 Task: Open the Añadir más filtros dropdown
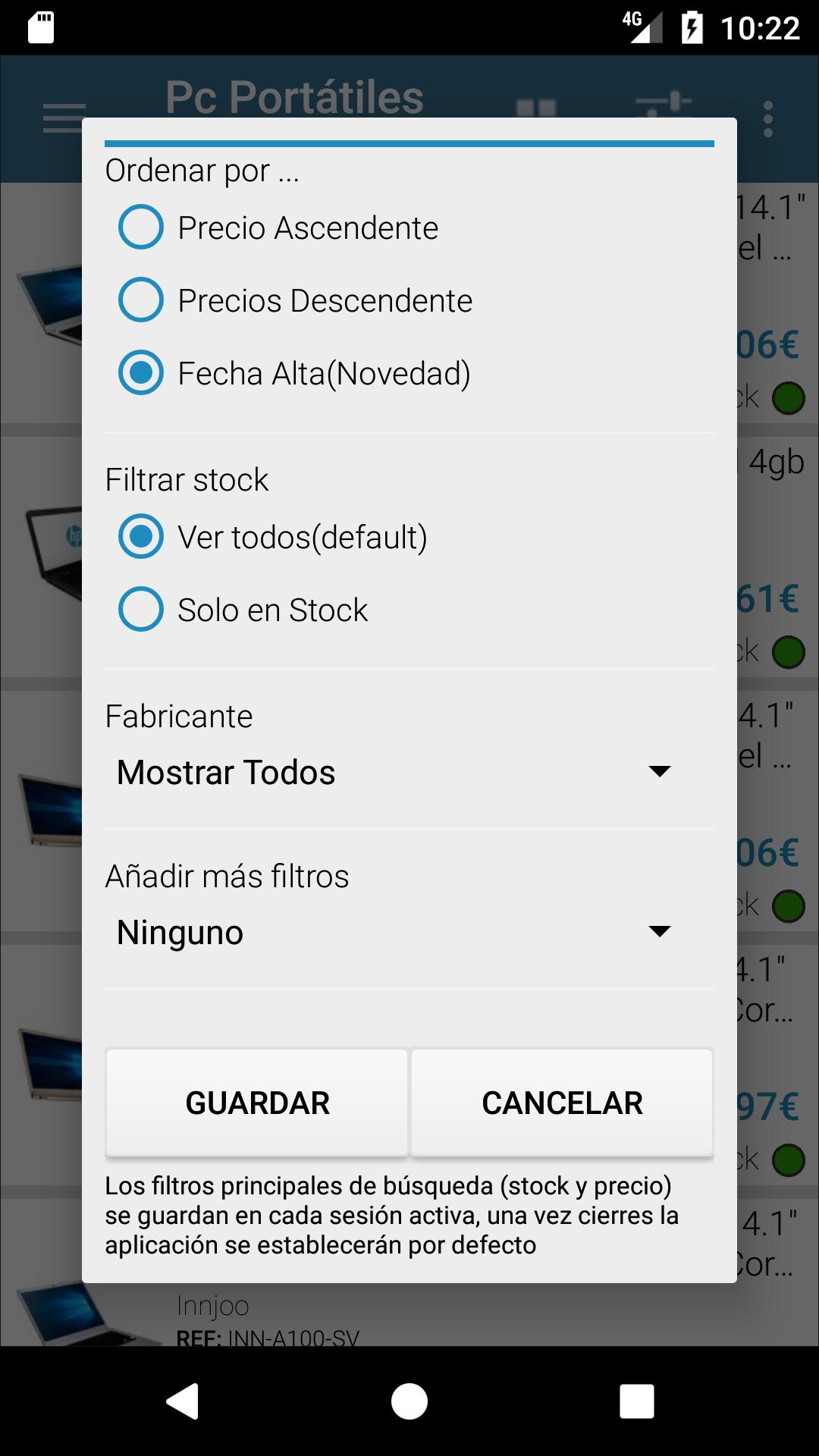394,932
